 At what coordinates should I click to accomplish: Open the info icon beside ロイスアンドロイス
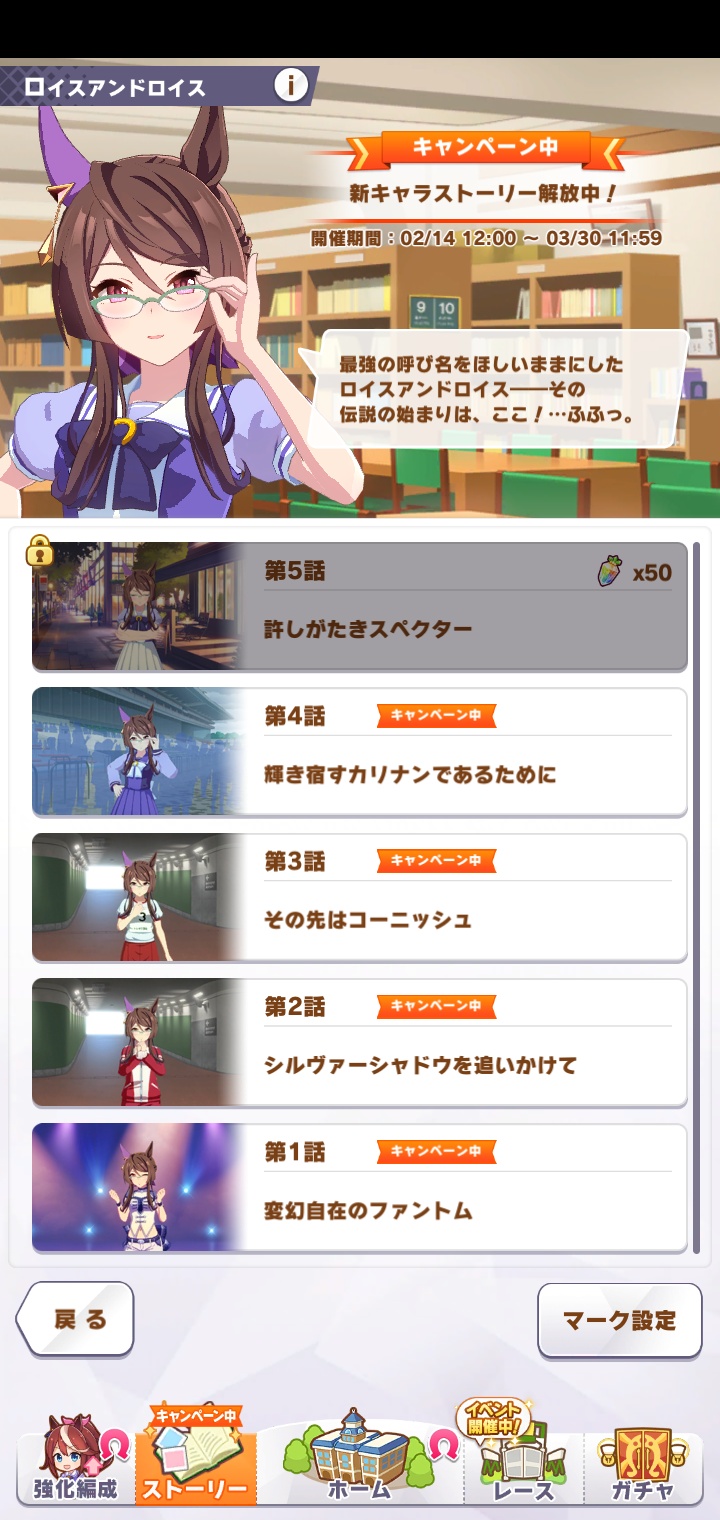pos(291,86)
